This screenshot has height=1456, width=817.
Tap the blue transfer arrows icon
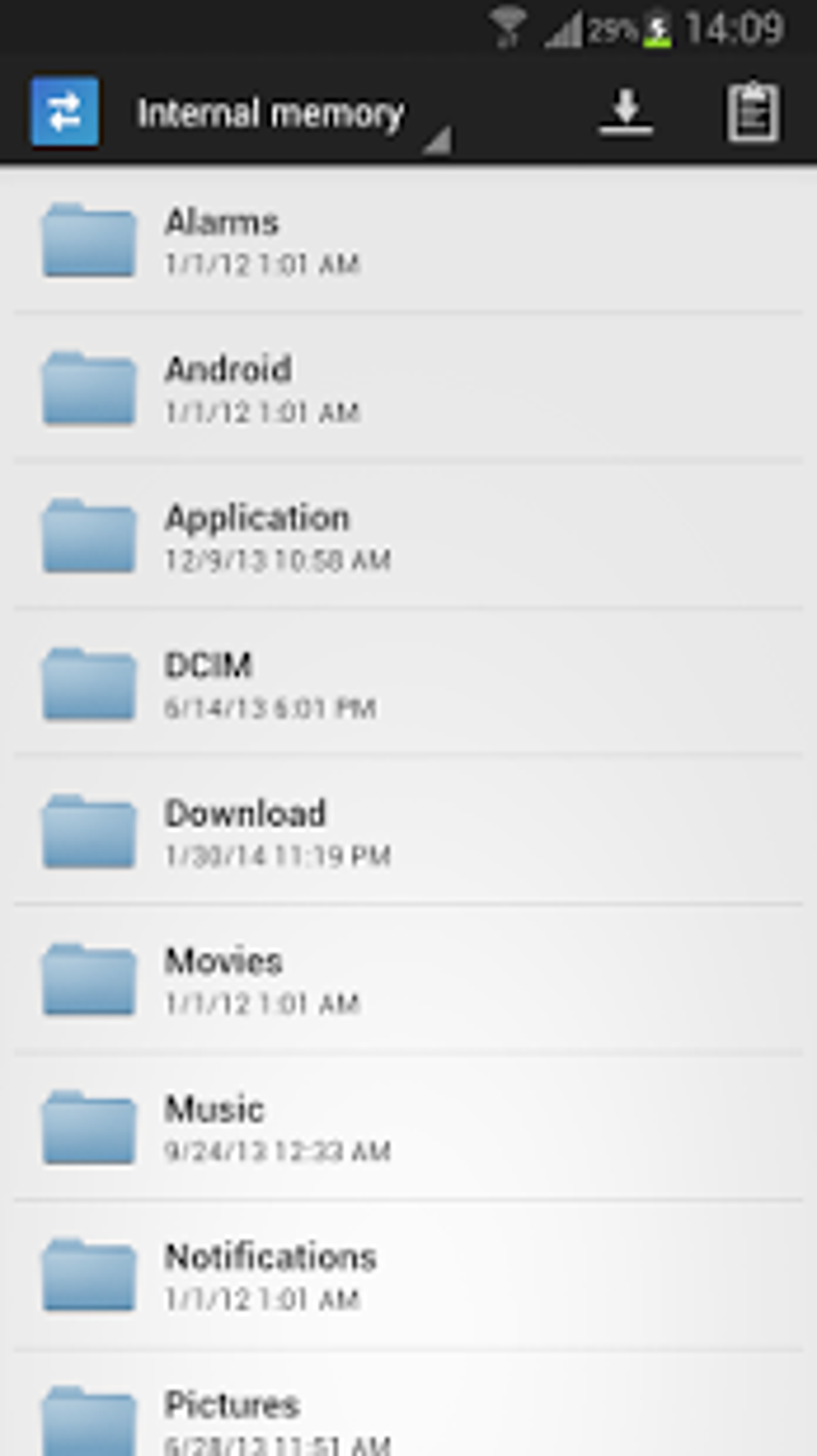click(x=65, y=111)
